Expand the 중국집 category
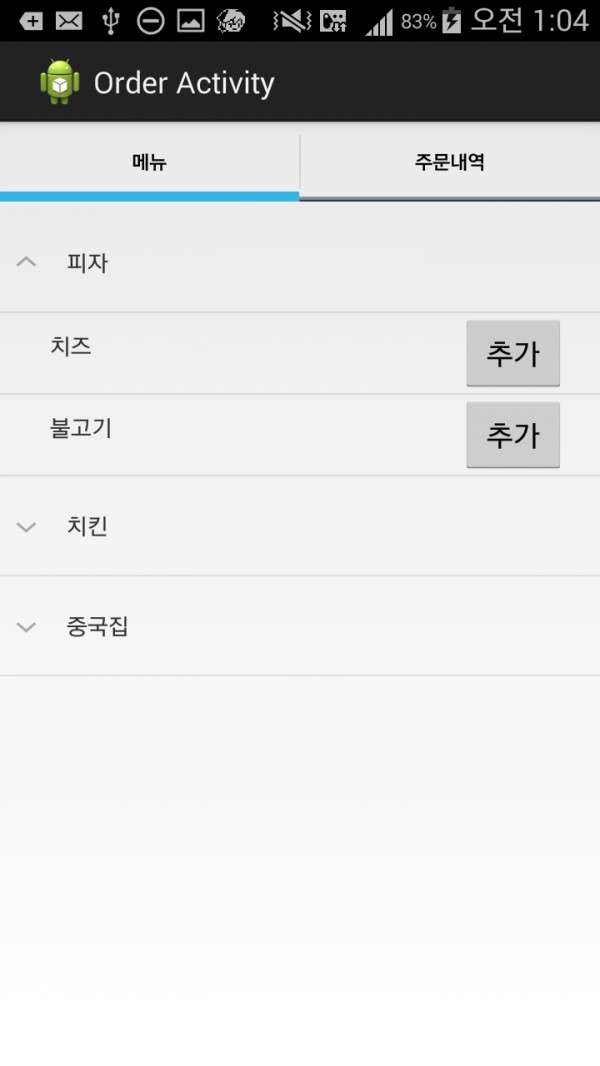This screenshot has height=1066, width=600. coord(300,626)
